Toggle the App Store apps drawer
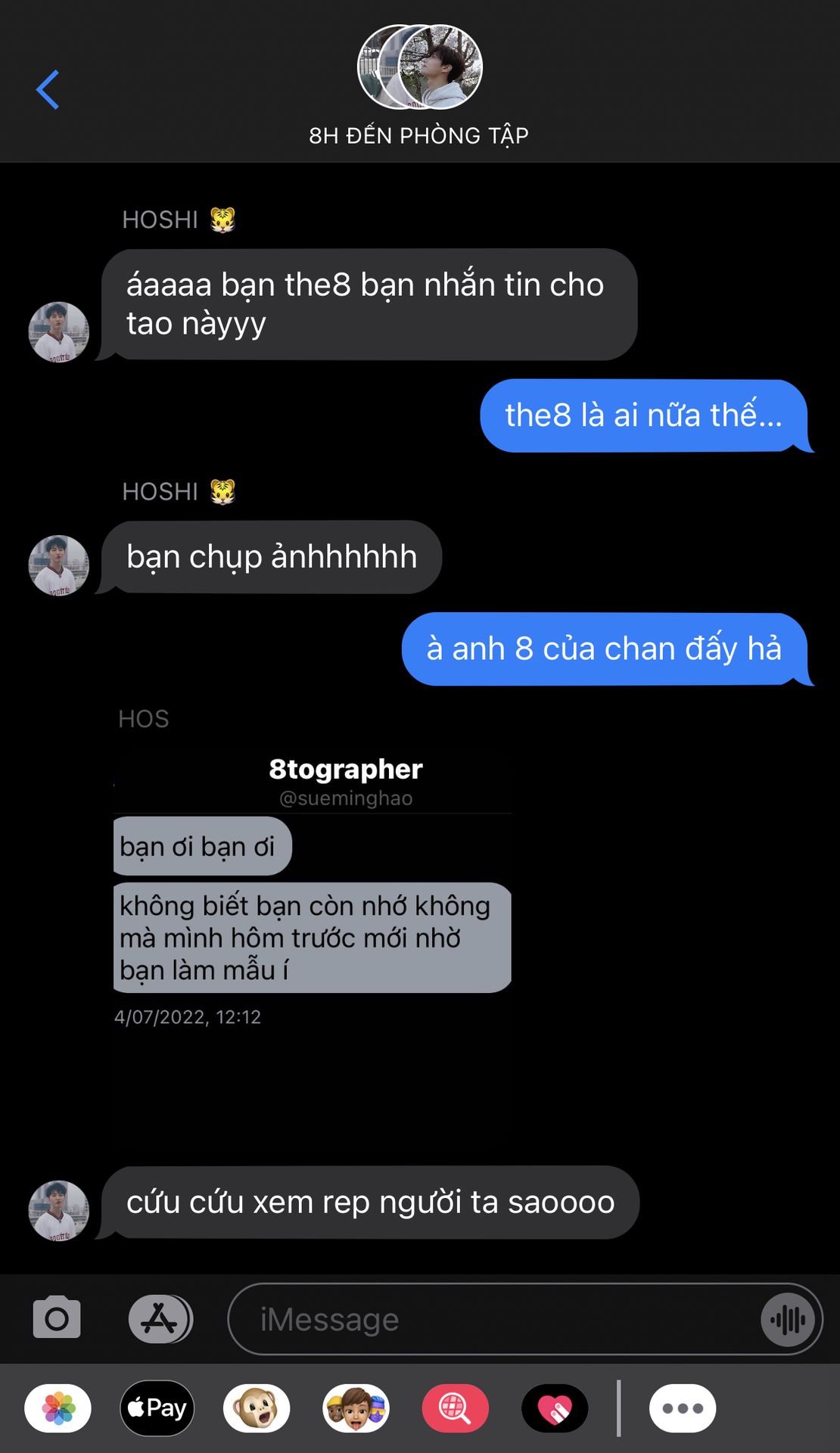Viewport: 840px width, 1453px height. click(160, 1318)
